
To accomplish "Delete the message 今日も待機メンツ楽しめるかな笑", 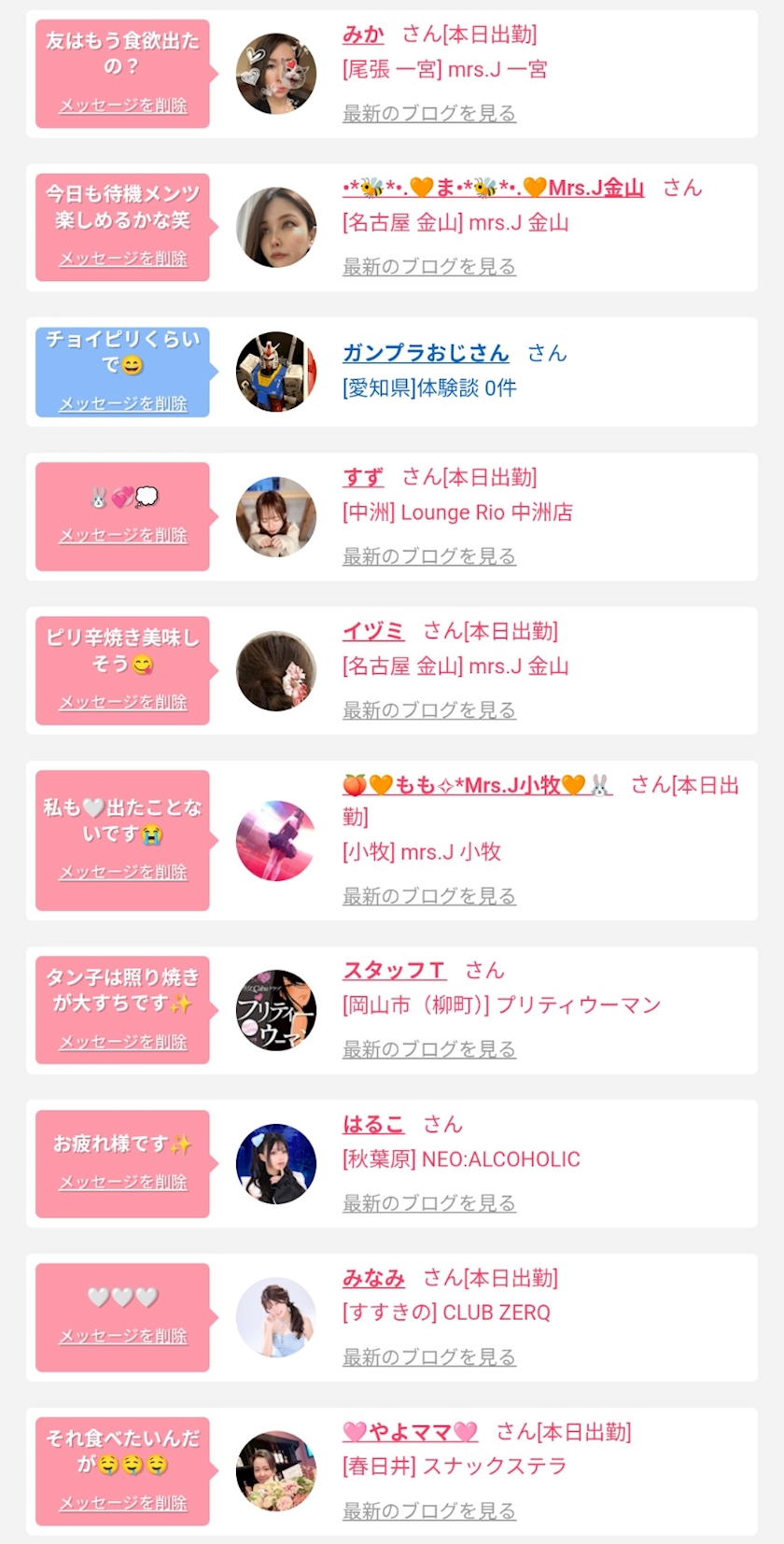I will pyautogui.click(x=123, y=259).
